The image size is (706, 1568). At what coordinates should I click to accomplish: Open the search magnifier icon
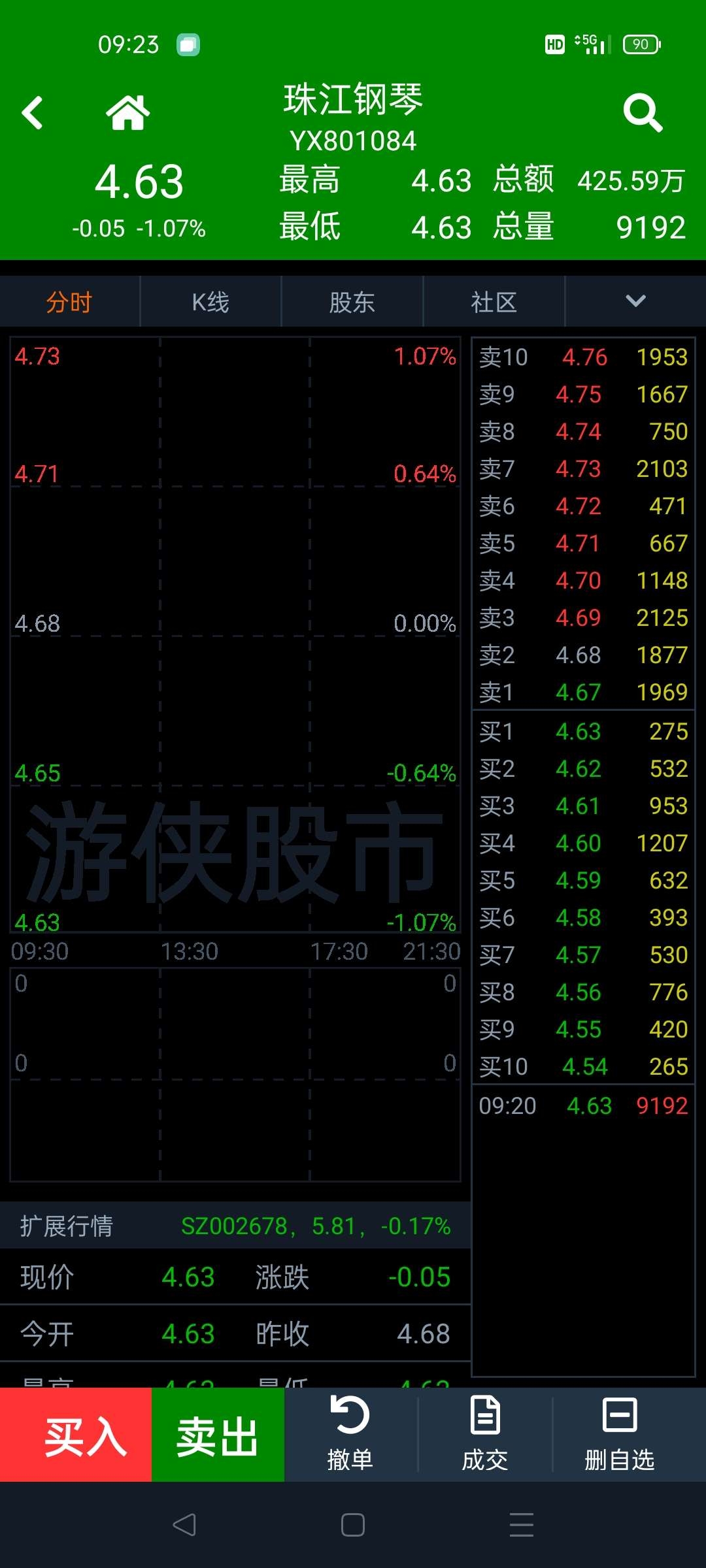click(643, 113)
